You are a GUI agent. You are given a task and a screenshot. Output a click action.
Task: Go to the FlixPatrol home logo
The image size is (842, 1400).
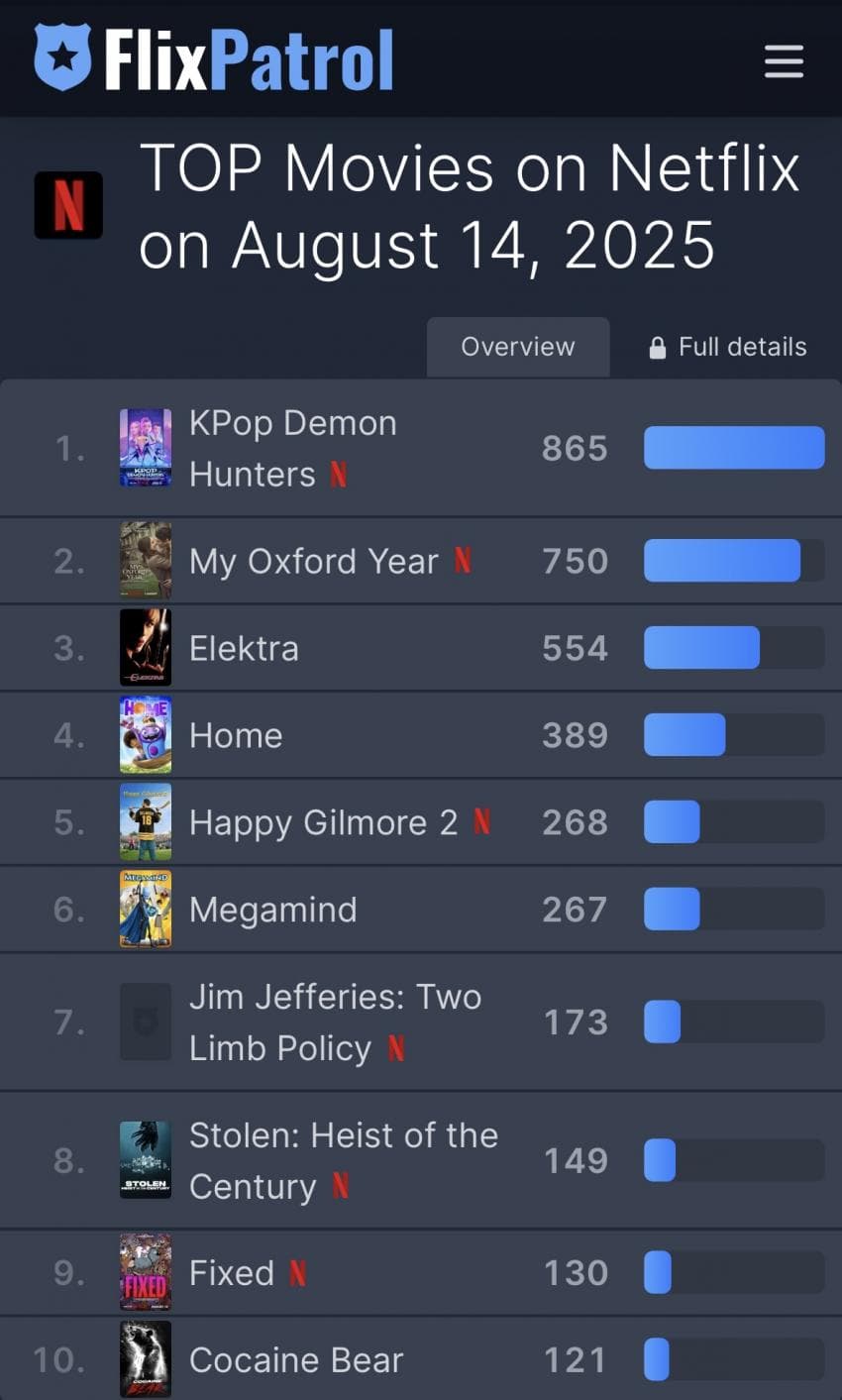(x=214, y=59)
